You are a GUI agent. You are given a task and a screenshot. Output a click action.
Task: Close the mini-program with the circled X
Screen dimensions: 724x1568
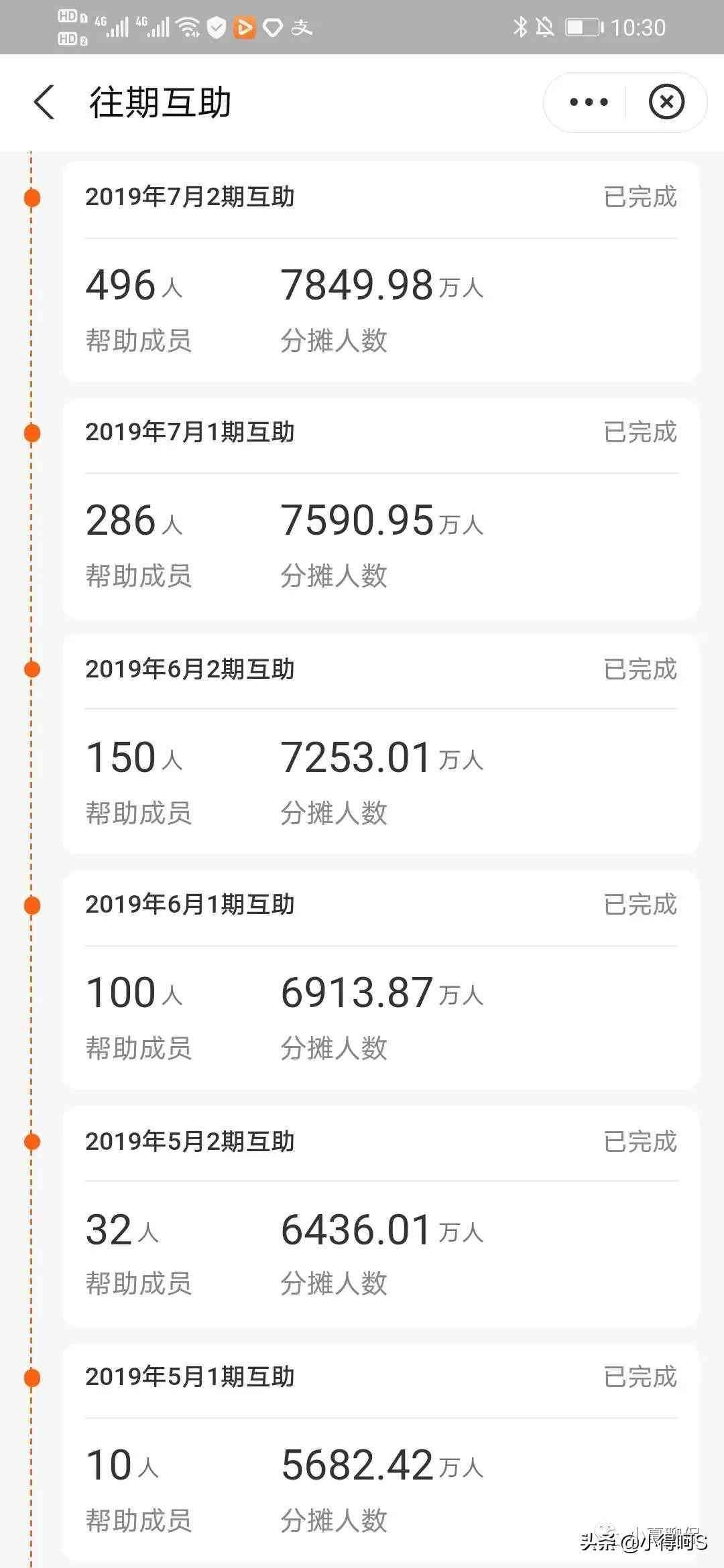tap(666, 101)
